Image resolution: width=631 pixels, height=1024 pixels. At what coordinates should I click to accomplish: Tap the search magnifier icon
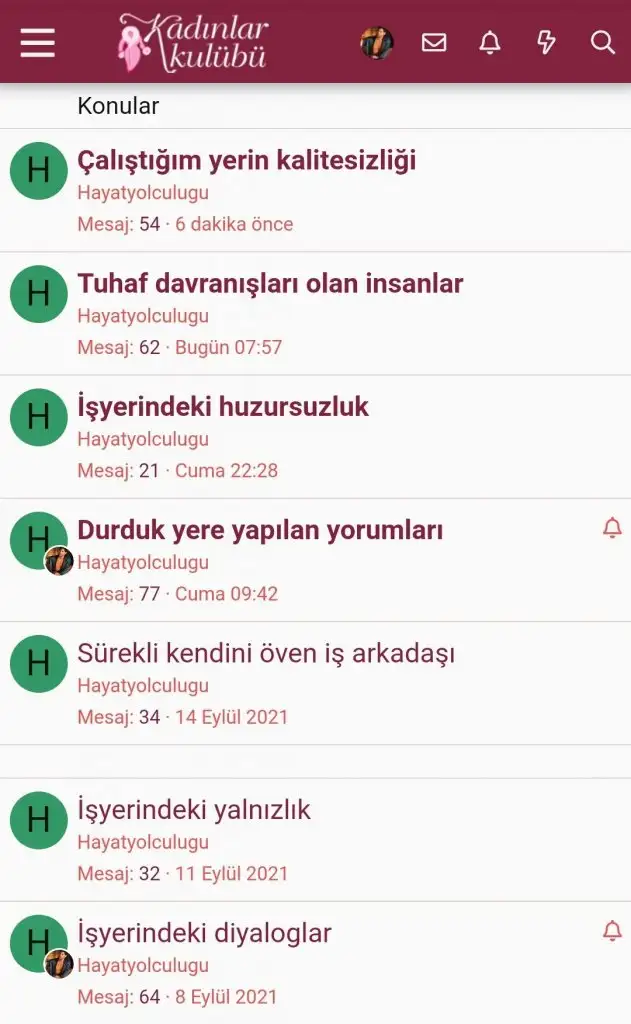(x=602, y=43)
